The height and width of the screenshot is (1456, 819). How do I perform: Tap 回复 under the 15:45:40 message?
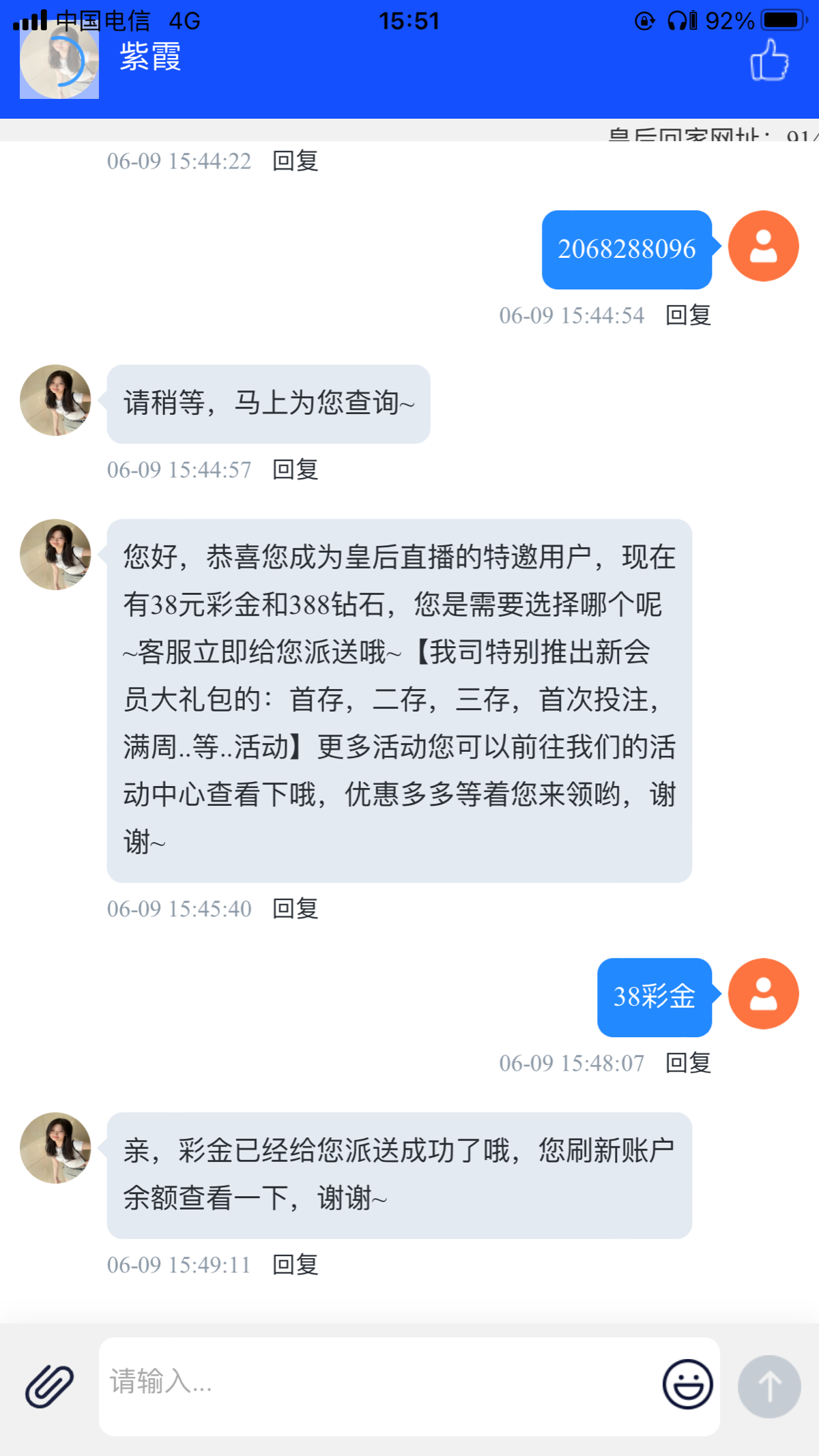295,909
